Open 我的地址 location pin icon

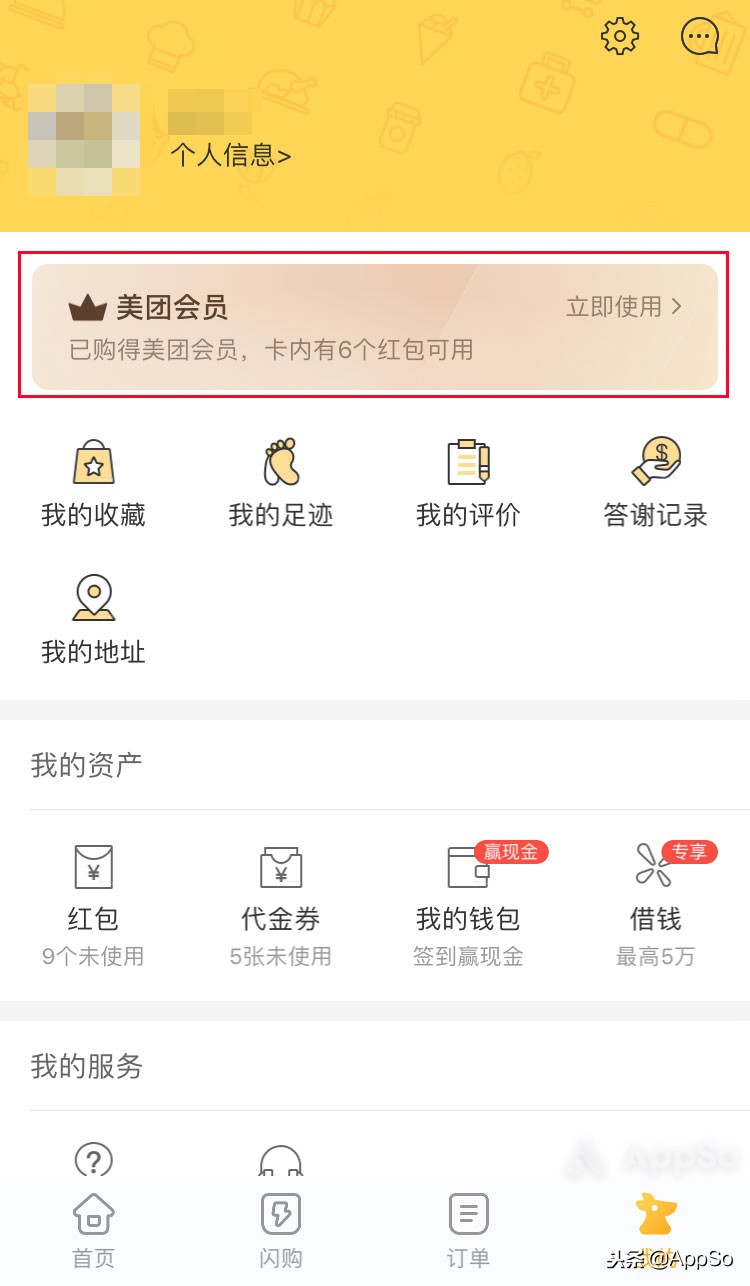[x=93, y=599]
